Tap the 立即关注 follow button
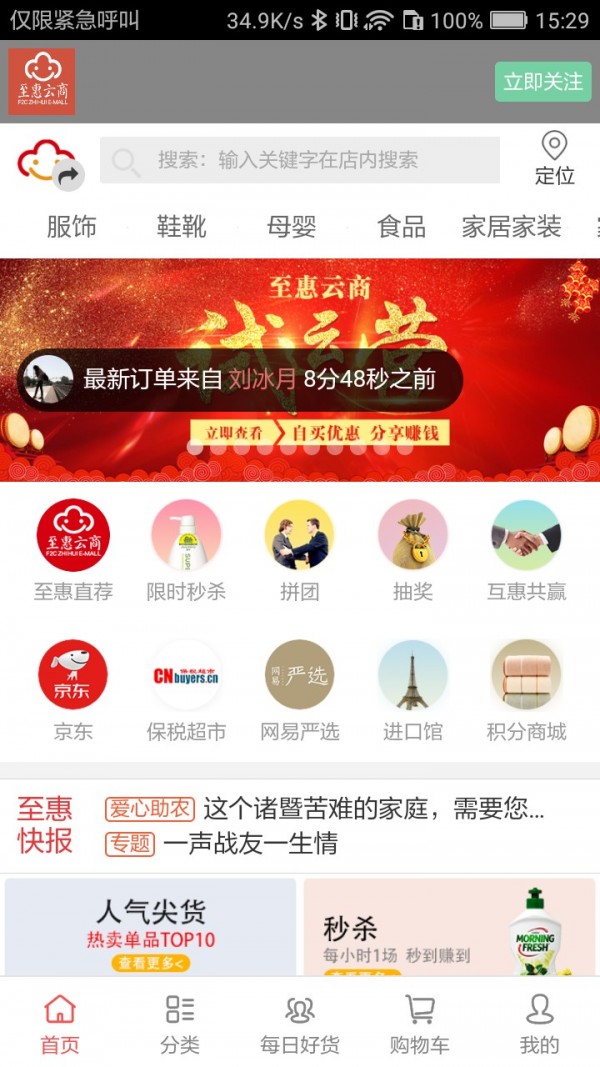Image resolution: width=600 pixels, height=1067 pixels. 543,82
